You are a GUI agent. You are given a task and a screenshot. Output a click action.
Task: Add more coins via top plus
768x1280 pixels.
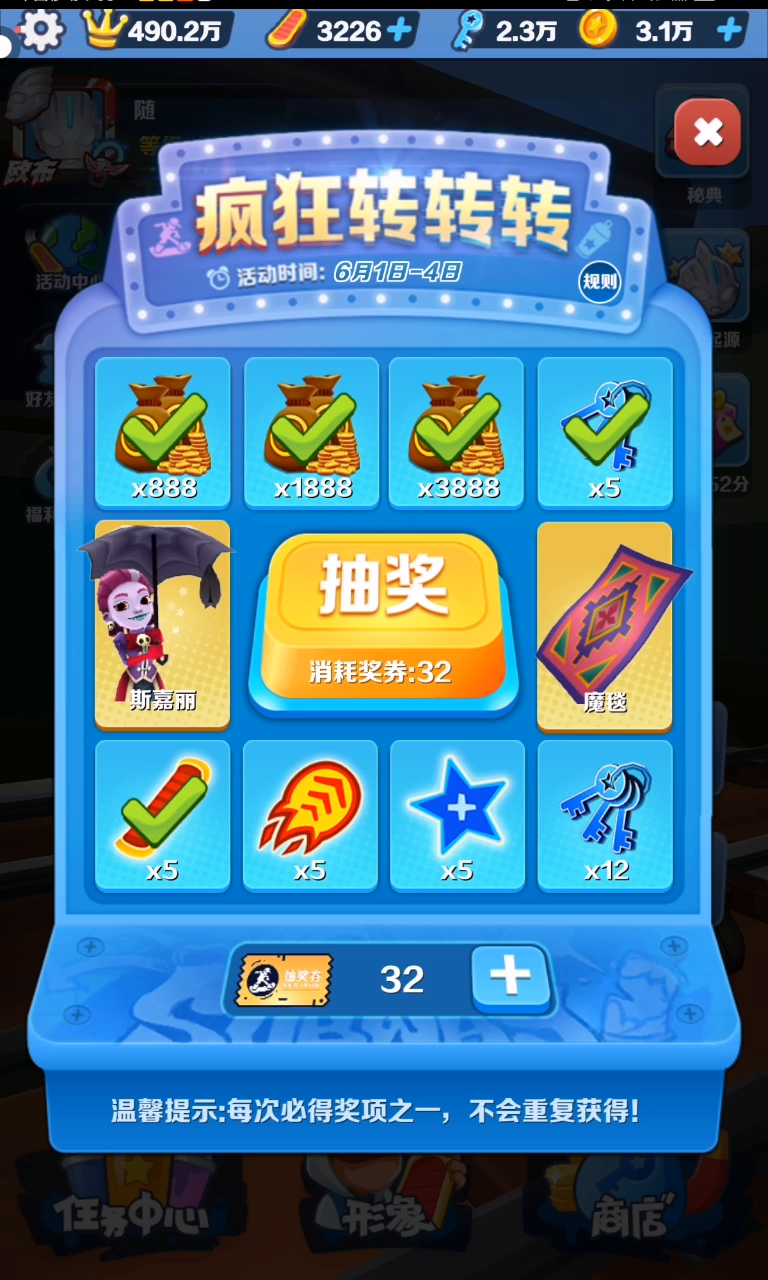[731, 30]
